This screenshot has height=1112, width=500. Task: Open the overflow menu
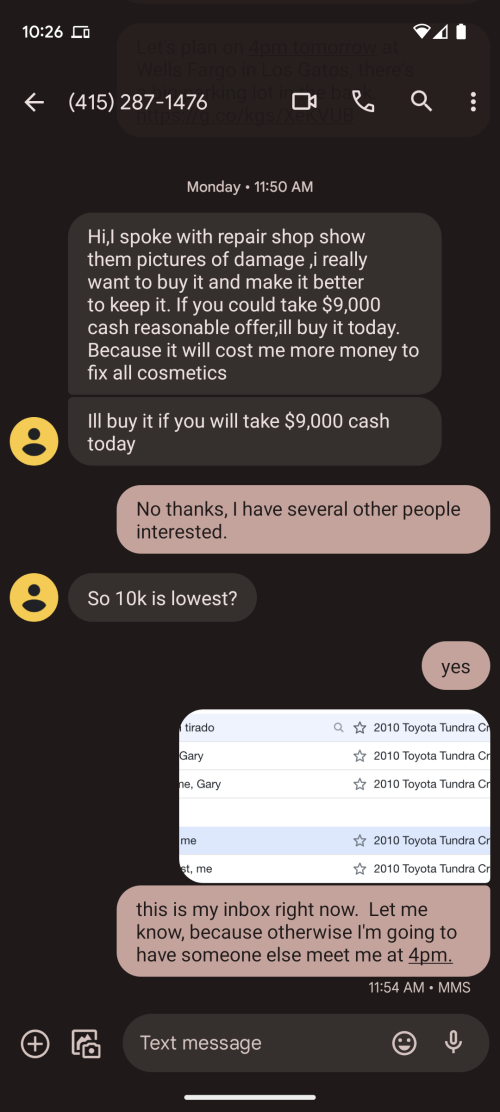point(473,101)
